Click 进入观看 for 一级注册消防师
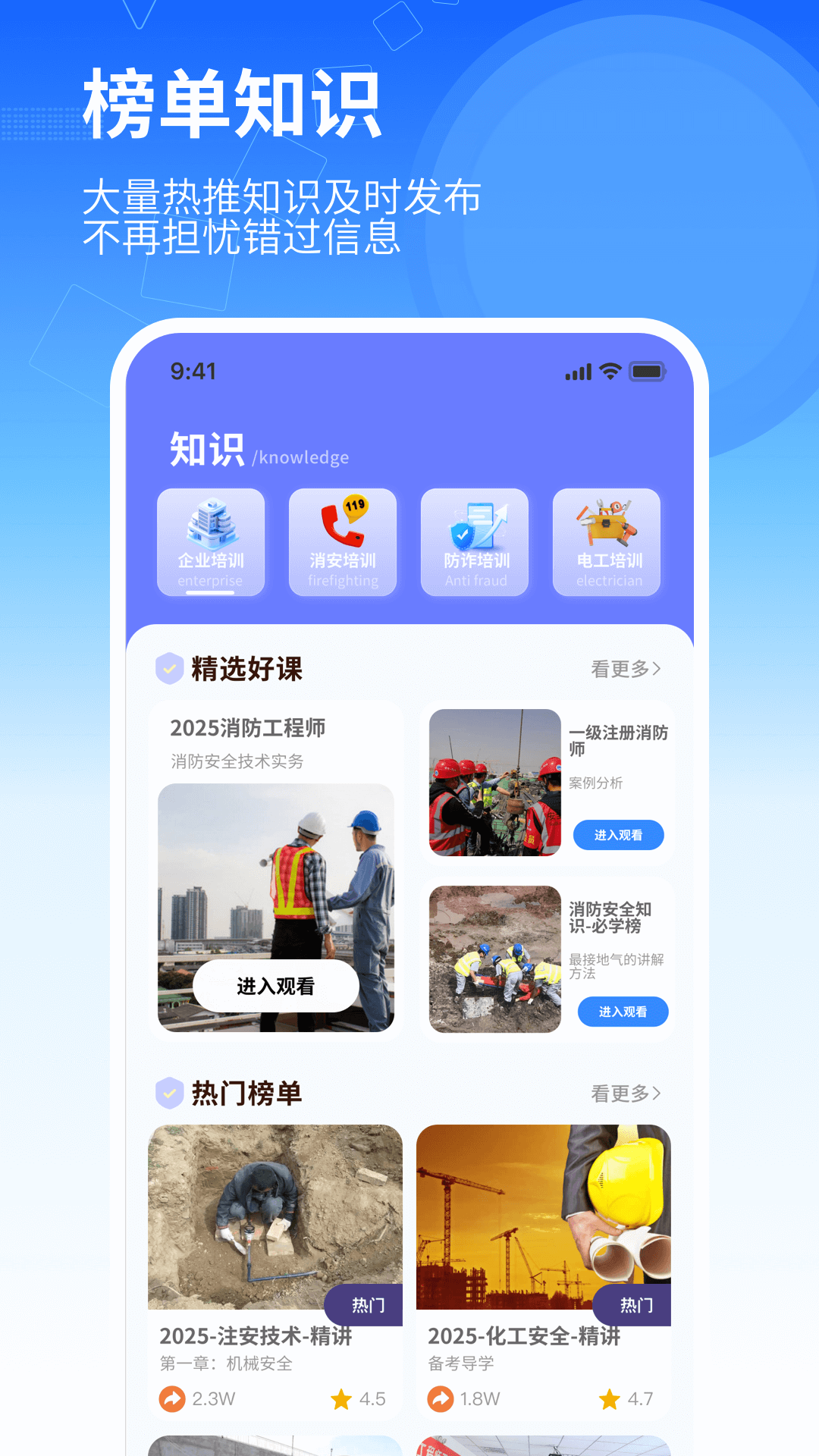This screenshot has height=1456, width=819. tap(620, 835)
